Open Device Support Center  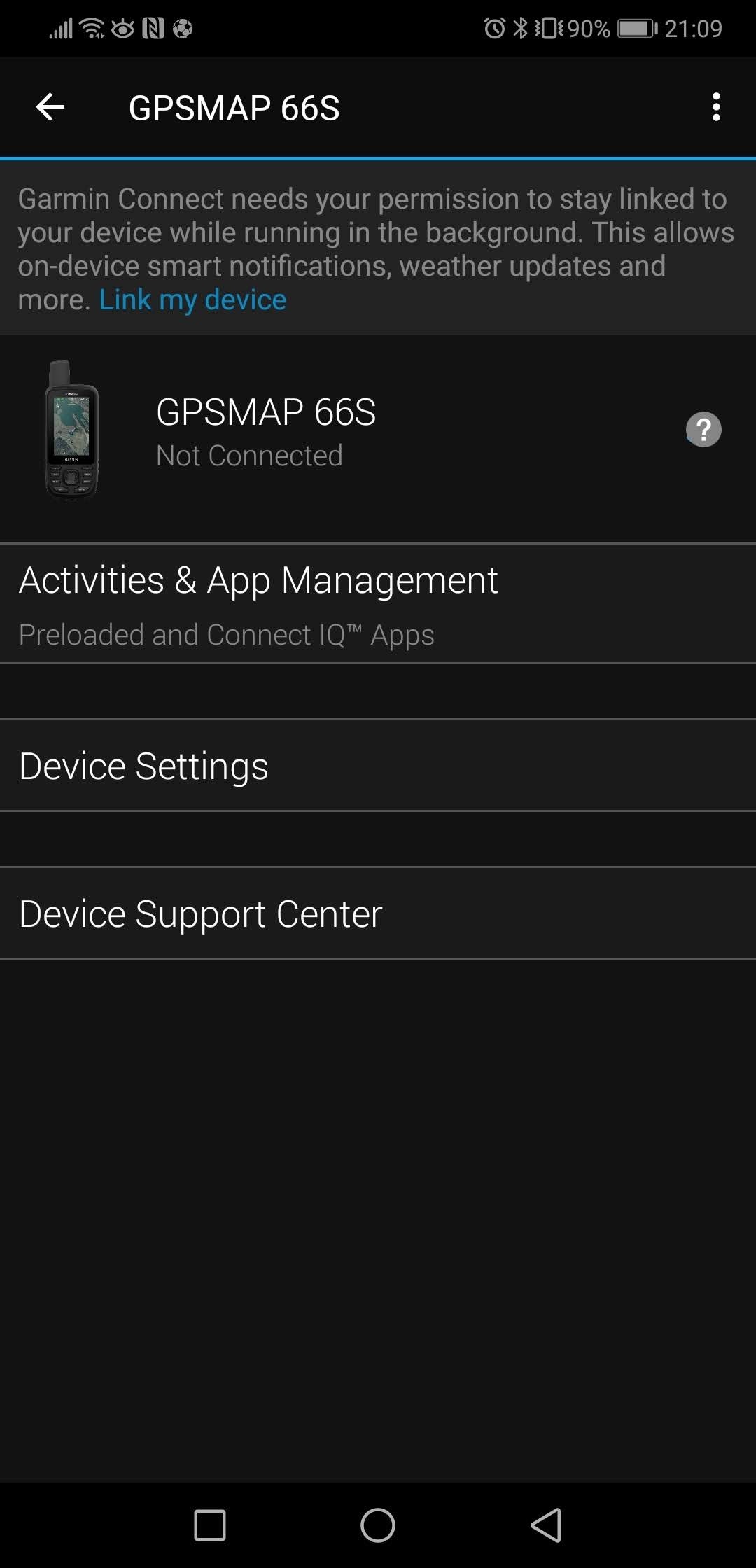378,913
